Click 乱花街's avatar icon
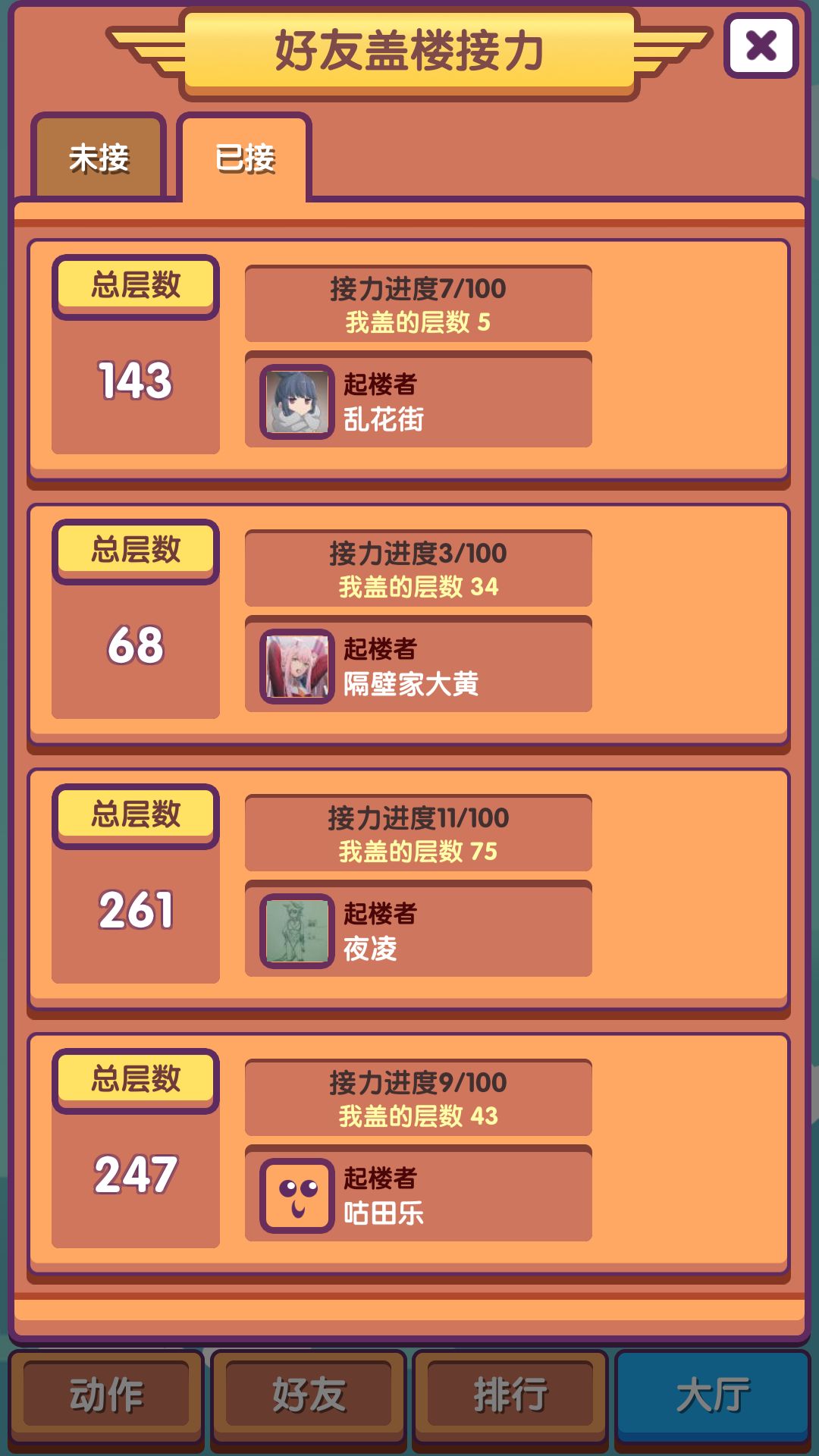Image resolution: width=819 pixels, height=1456 pixels. pos(295,400)
